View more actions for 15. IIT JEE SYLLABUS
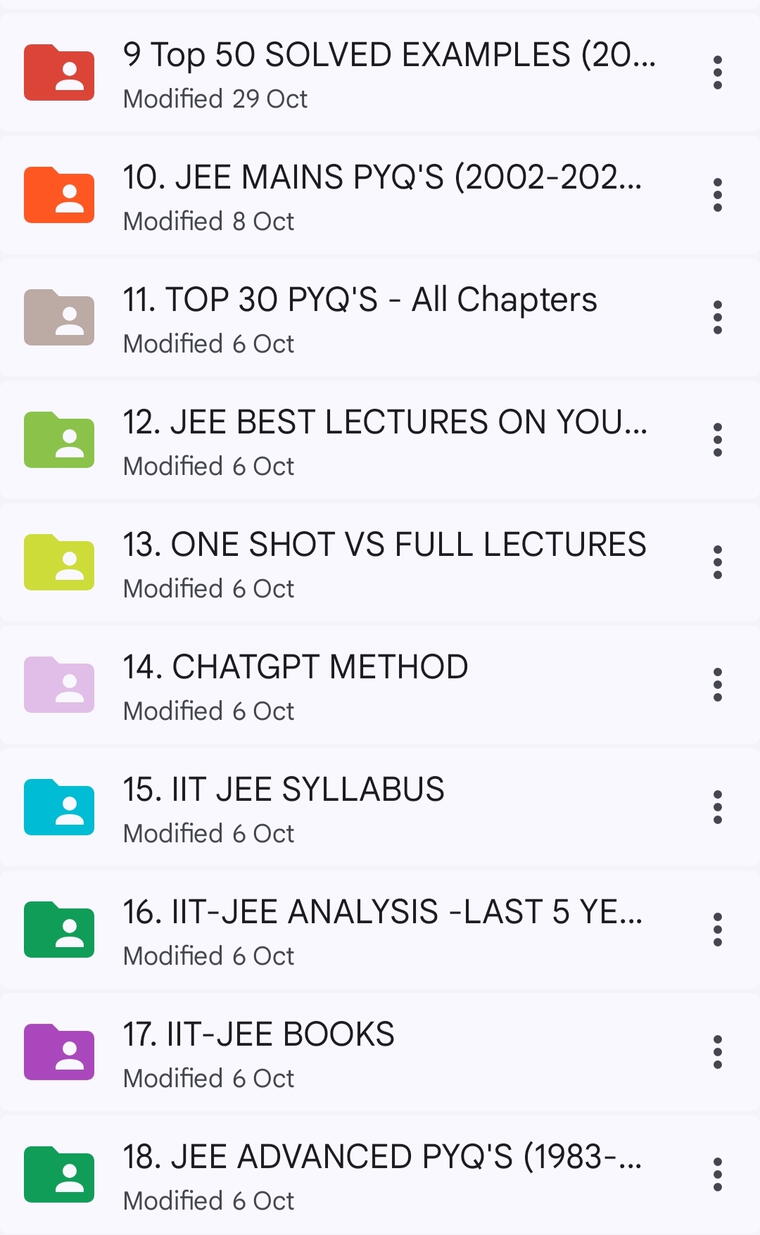Image resolution: width=760 pixels, height=1235 pixels. coord(717,807)
